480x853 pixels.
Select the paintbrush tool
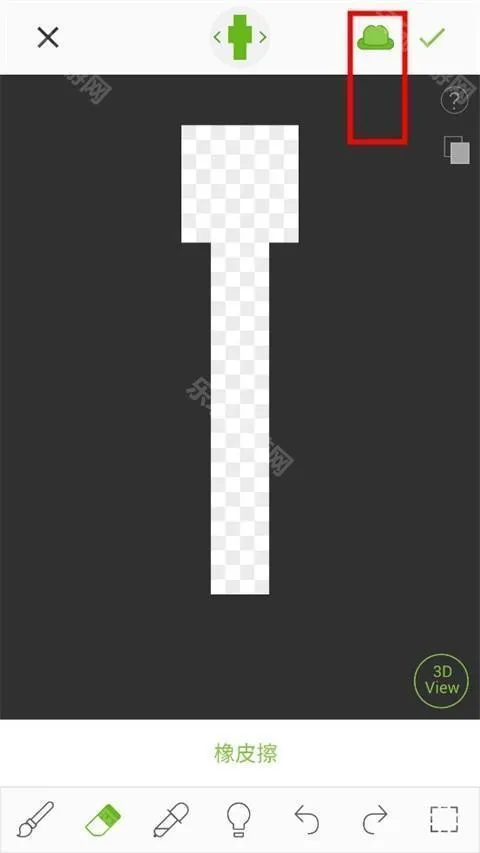36,818
